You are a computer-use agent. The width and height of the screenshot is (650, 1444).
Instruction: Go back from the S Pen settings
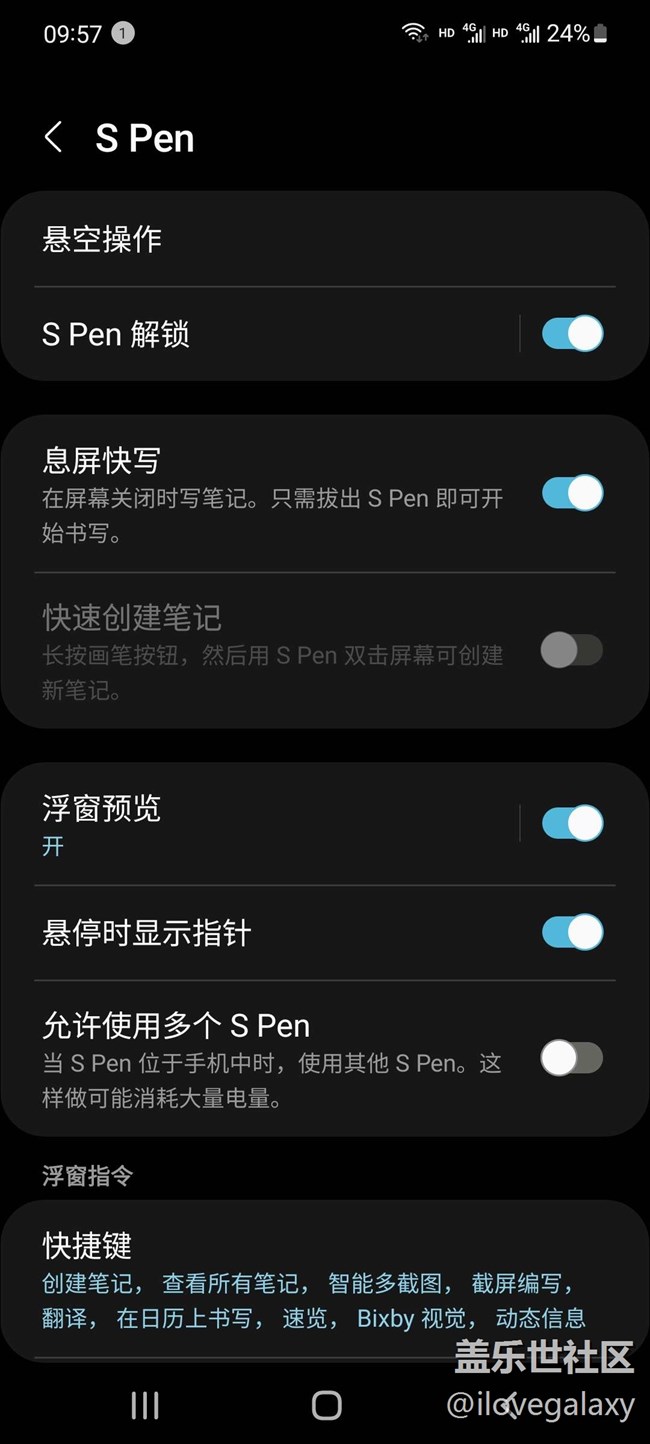(x=54, y=138)
